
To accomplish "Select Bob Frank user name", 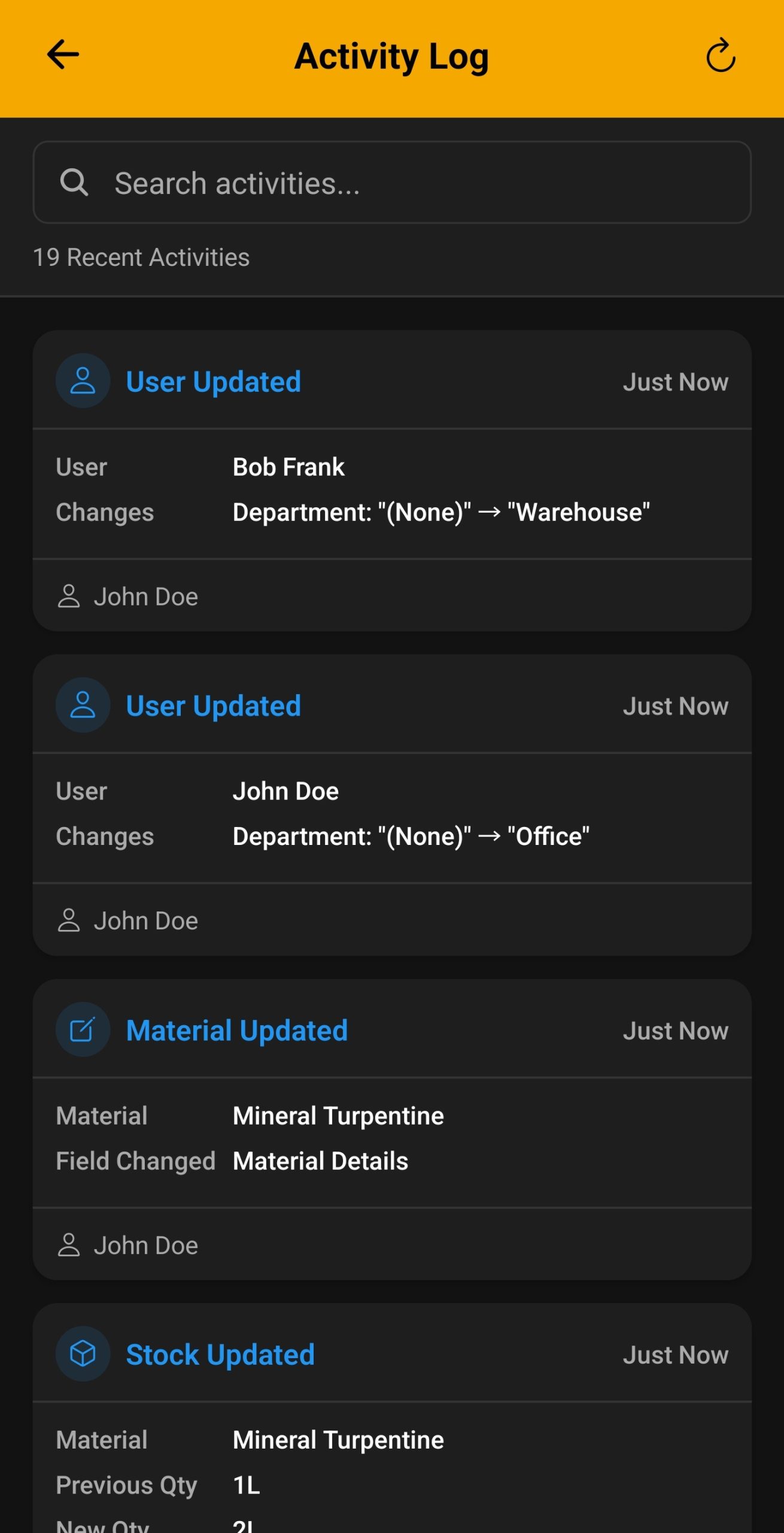I will (288, 466).
